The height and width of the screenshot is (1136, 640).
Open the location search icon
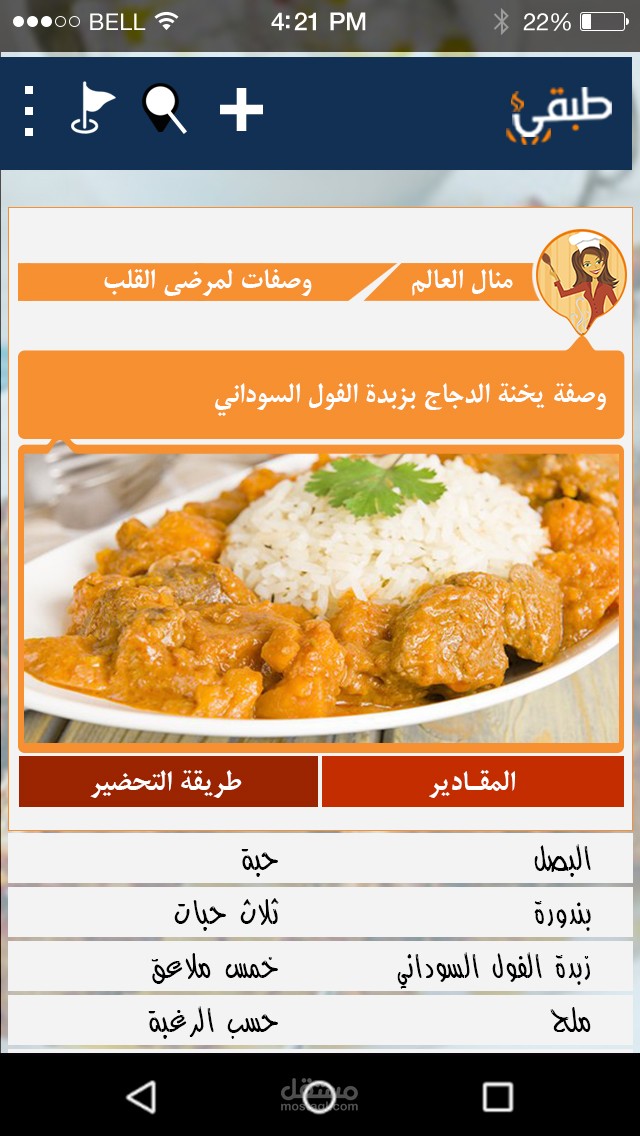(x=164, y=109)
